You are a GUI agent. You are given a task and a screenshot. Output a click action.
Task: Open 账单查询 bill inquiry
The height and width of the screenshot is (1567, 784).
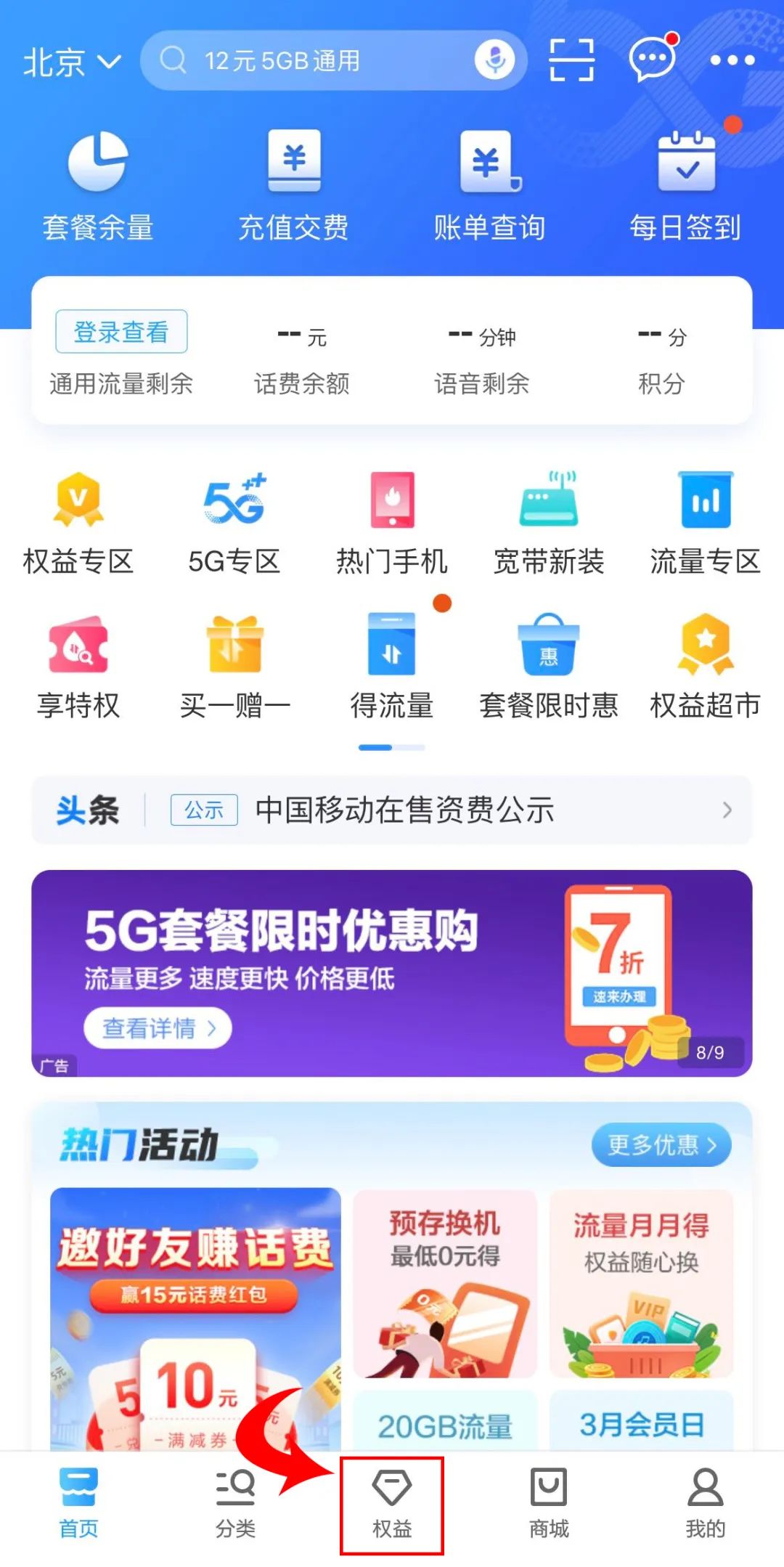tap(490, 182)
